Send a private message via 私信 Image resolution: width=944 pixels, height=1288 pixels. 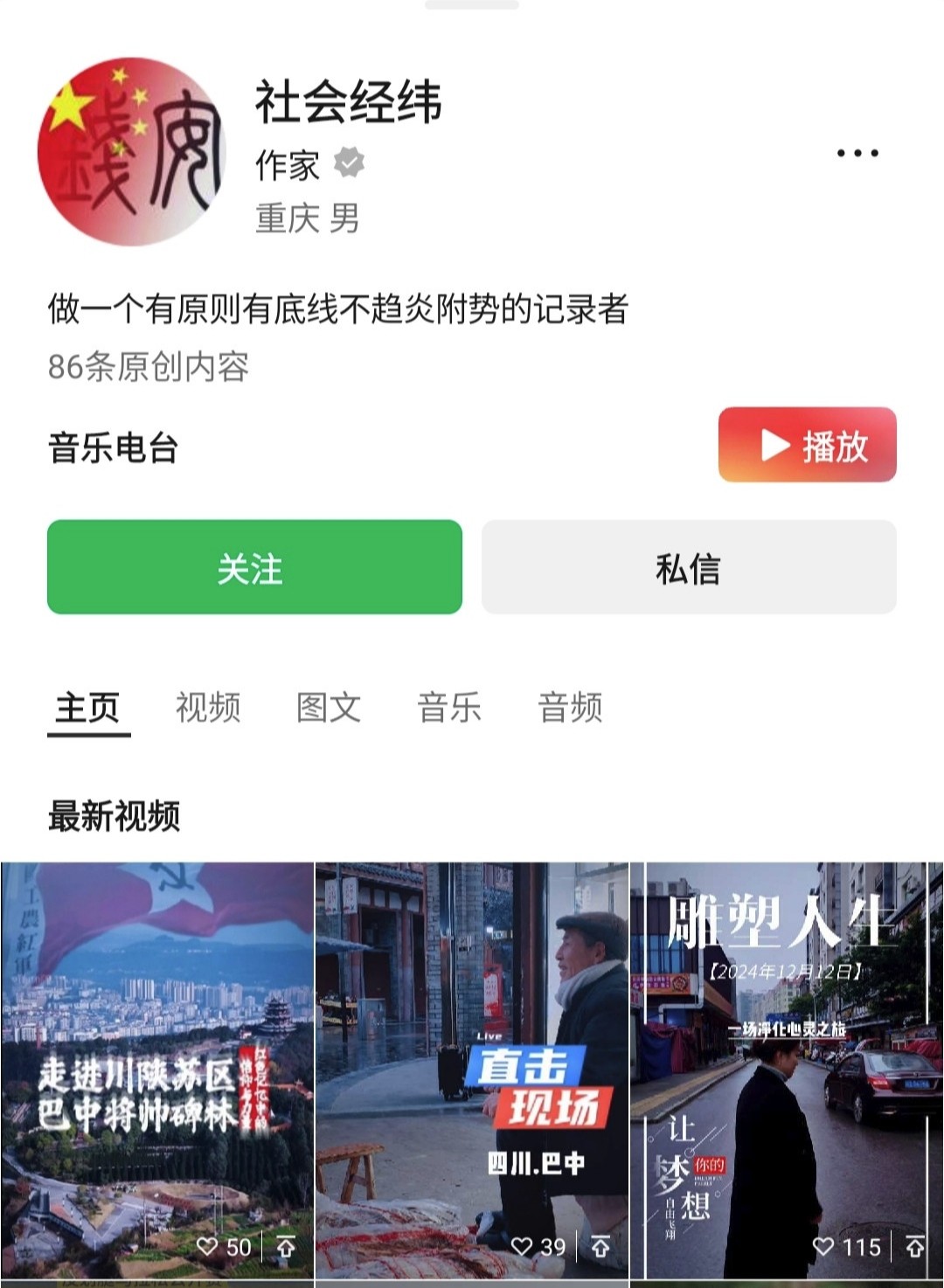688,567
